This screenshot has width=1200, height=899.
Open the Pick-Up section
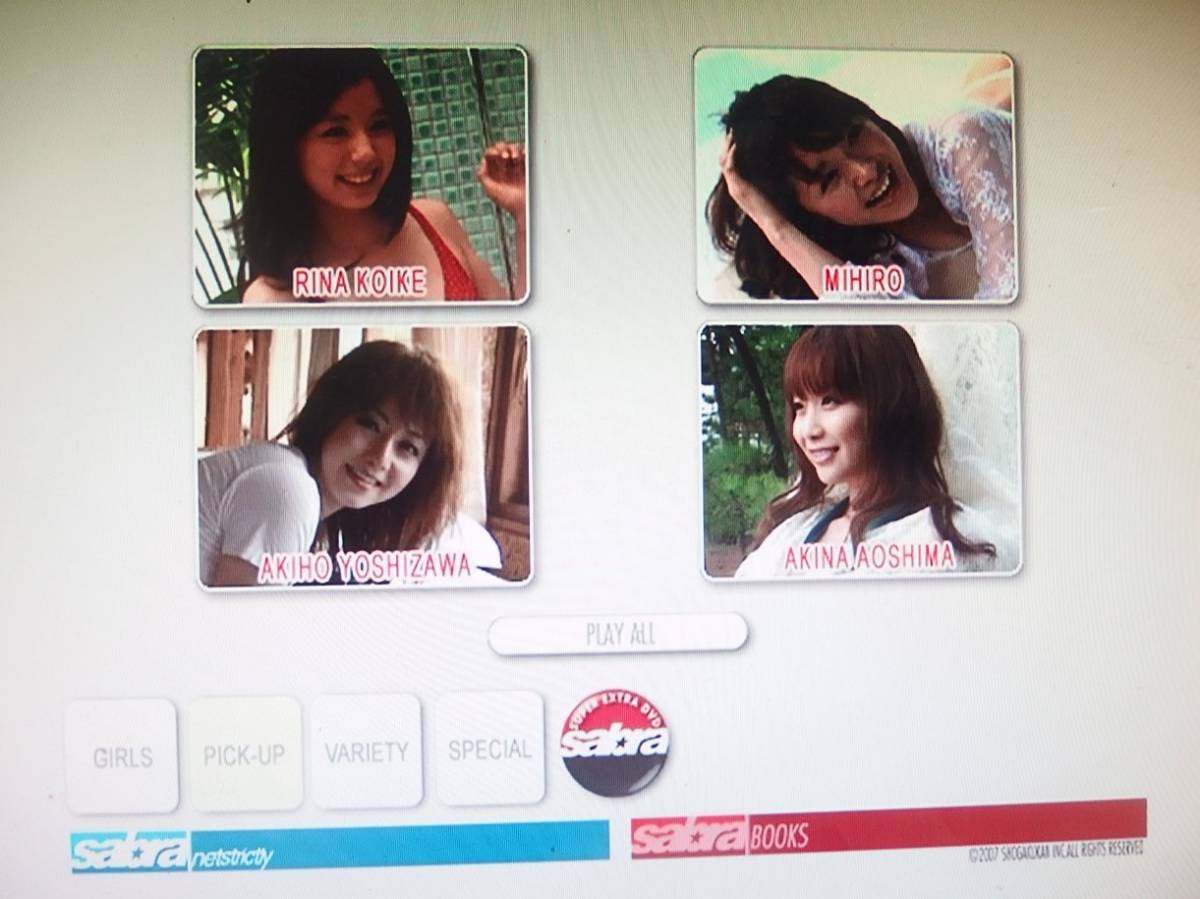coord(245,754)
